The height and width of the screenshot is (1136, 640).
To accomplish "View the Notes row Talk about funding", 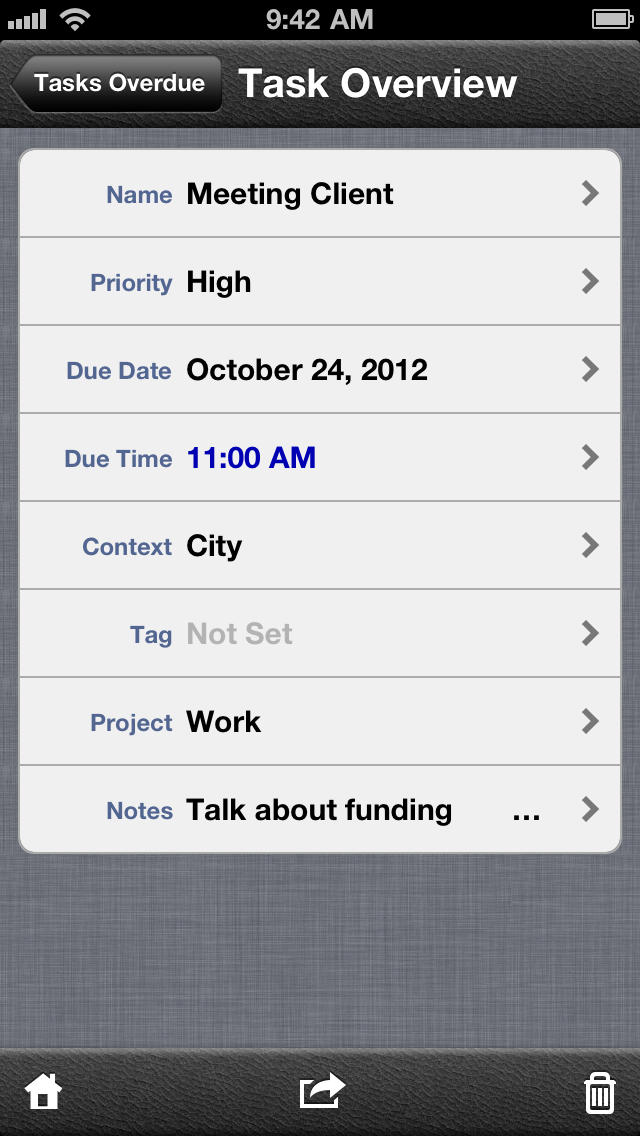I will pos(320,809).
